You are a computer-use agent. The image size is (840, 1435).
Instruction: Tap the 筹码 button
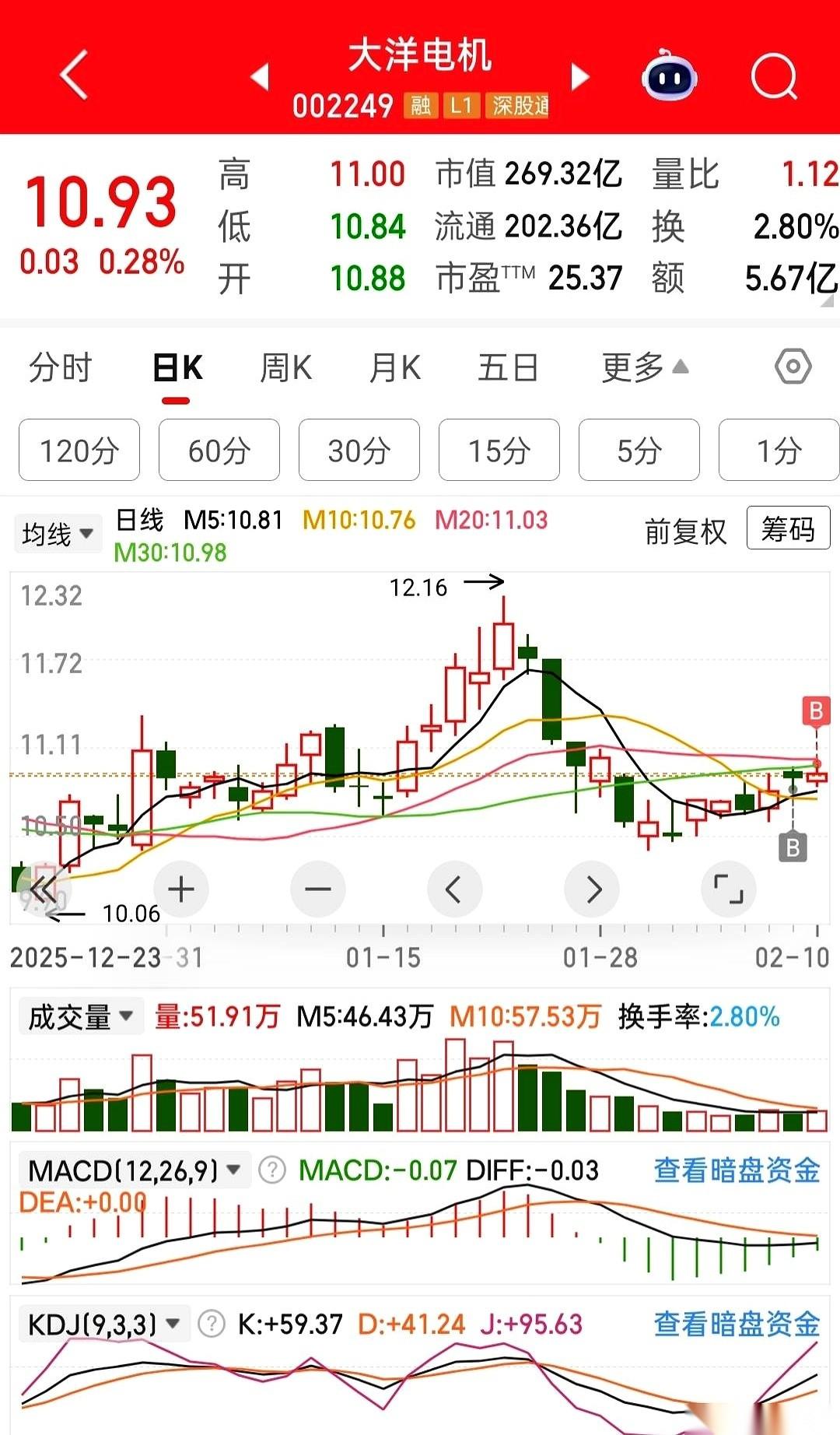[788, 529]
